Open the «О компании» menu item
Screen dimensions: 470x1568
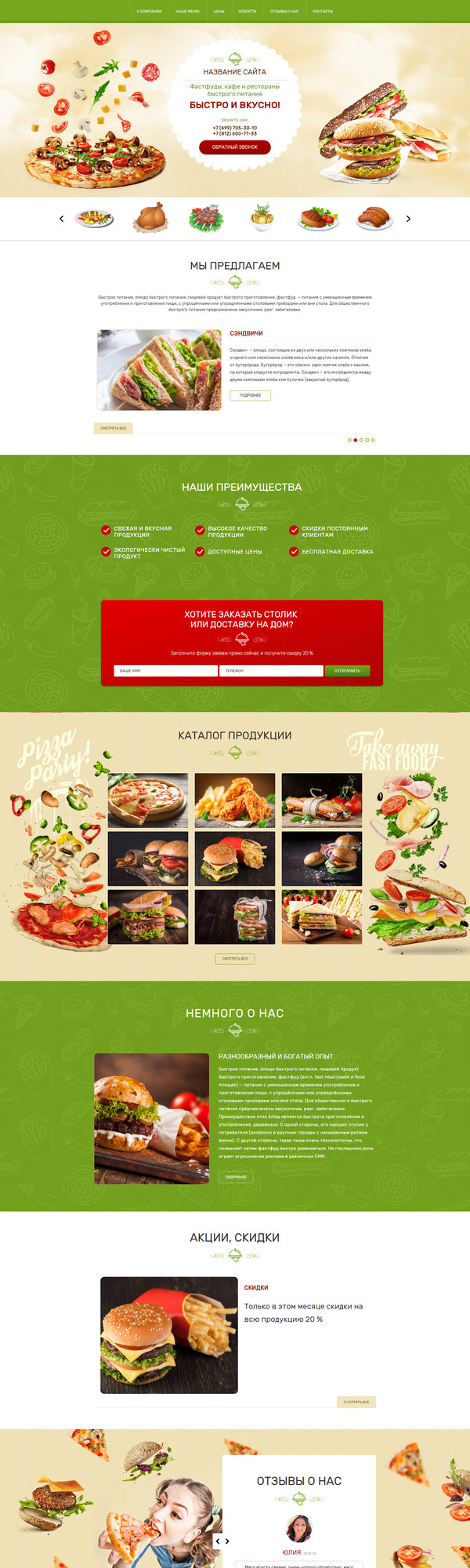click(149, 11)
